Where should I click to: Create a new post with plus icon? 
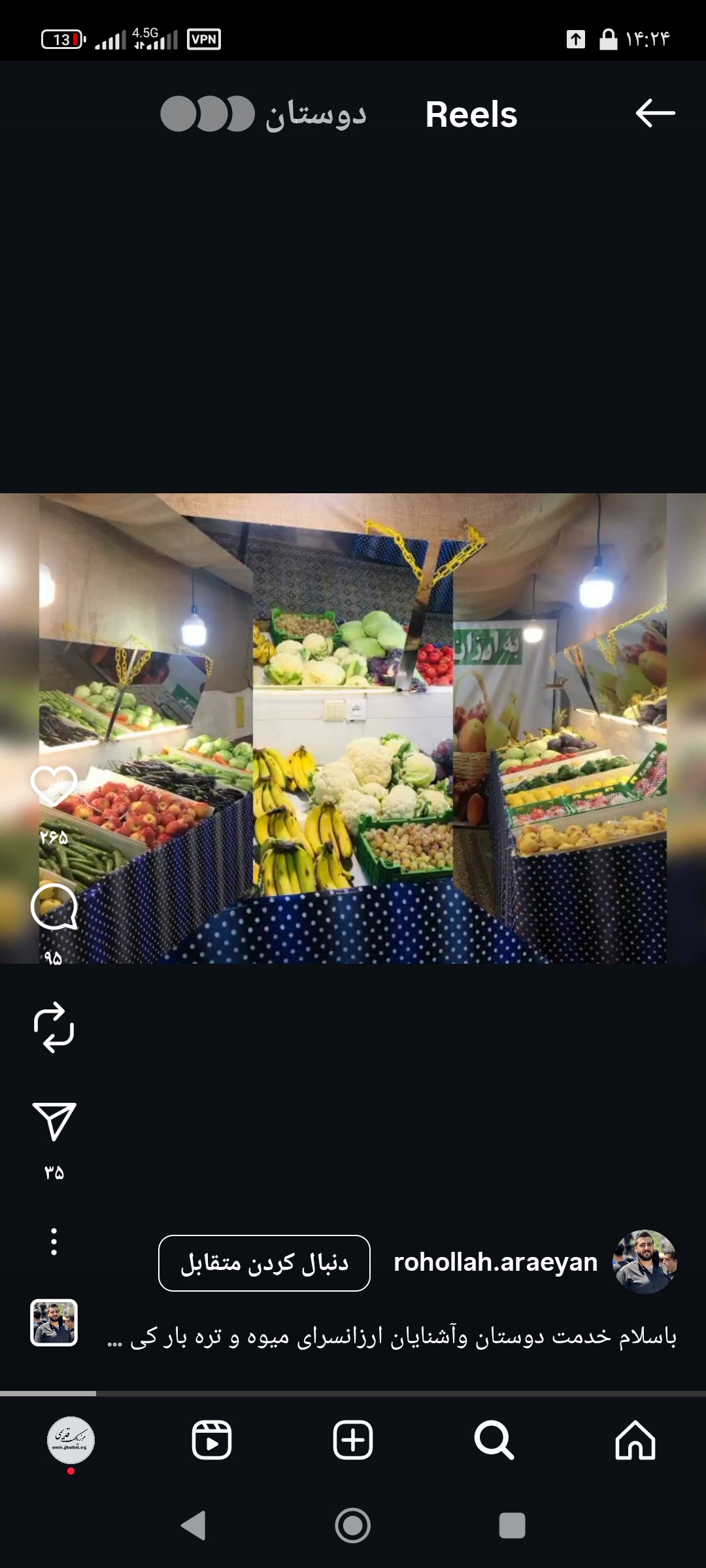click(353, 1440)
